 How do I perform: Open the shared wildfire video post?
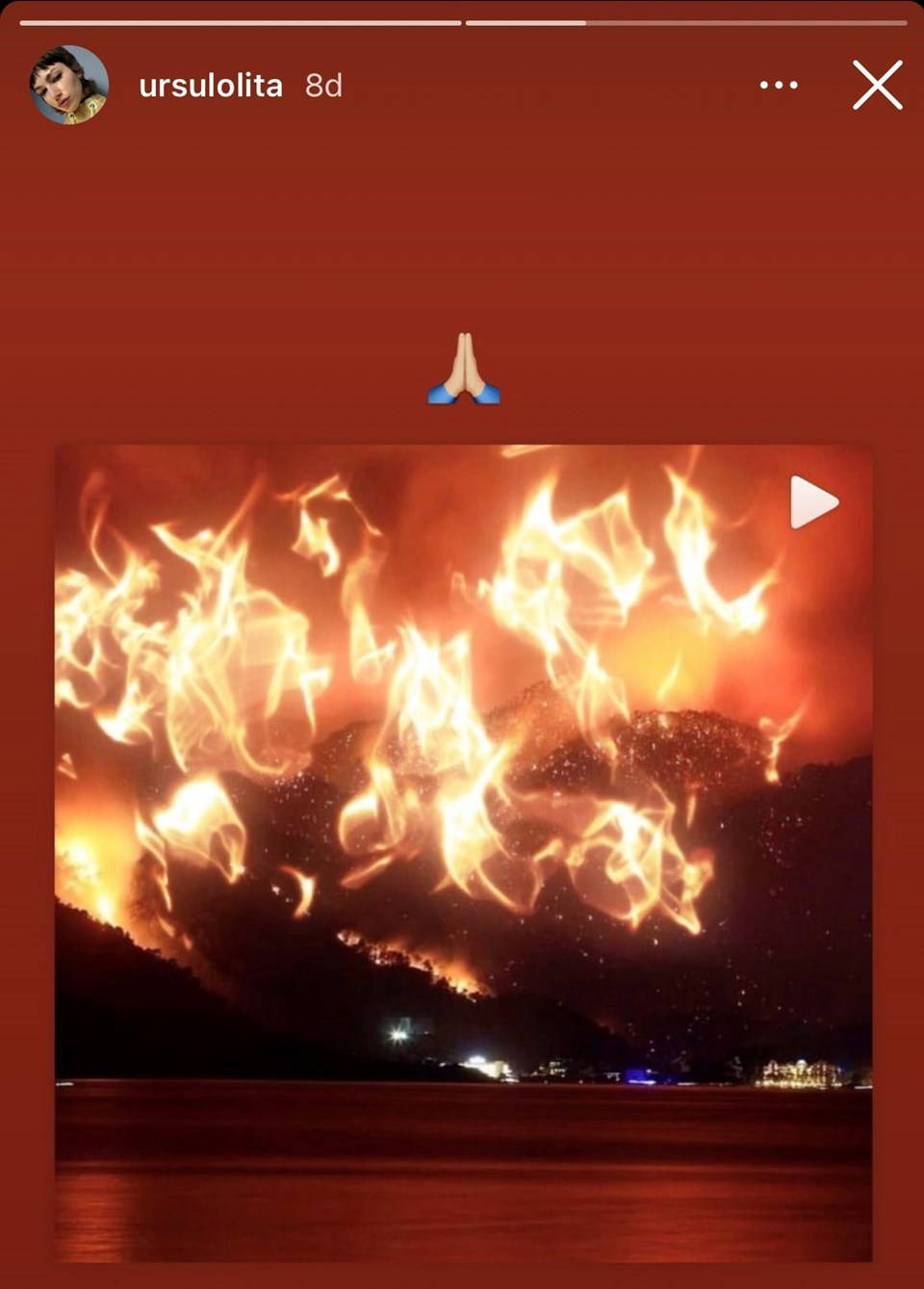coord(463,852)
